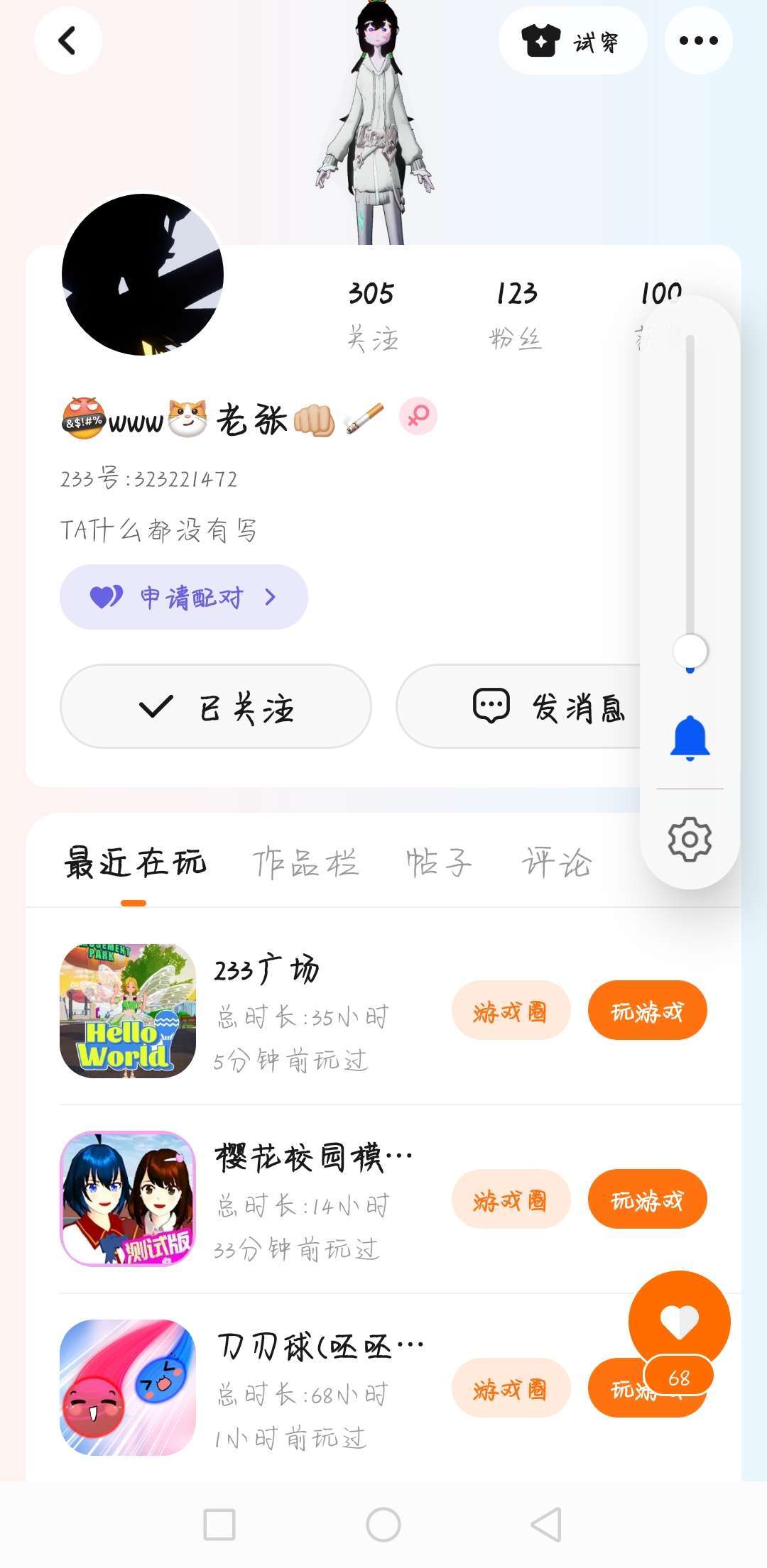Go back using the top-left arrow
The width and height of the screenshot is (767, 1568).
[67, 40]
